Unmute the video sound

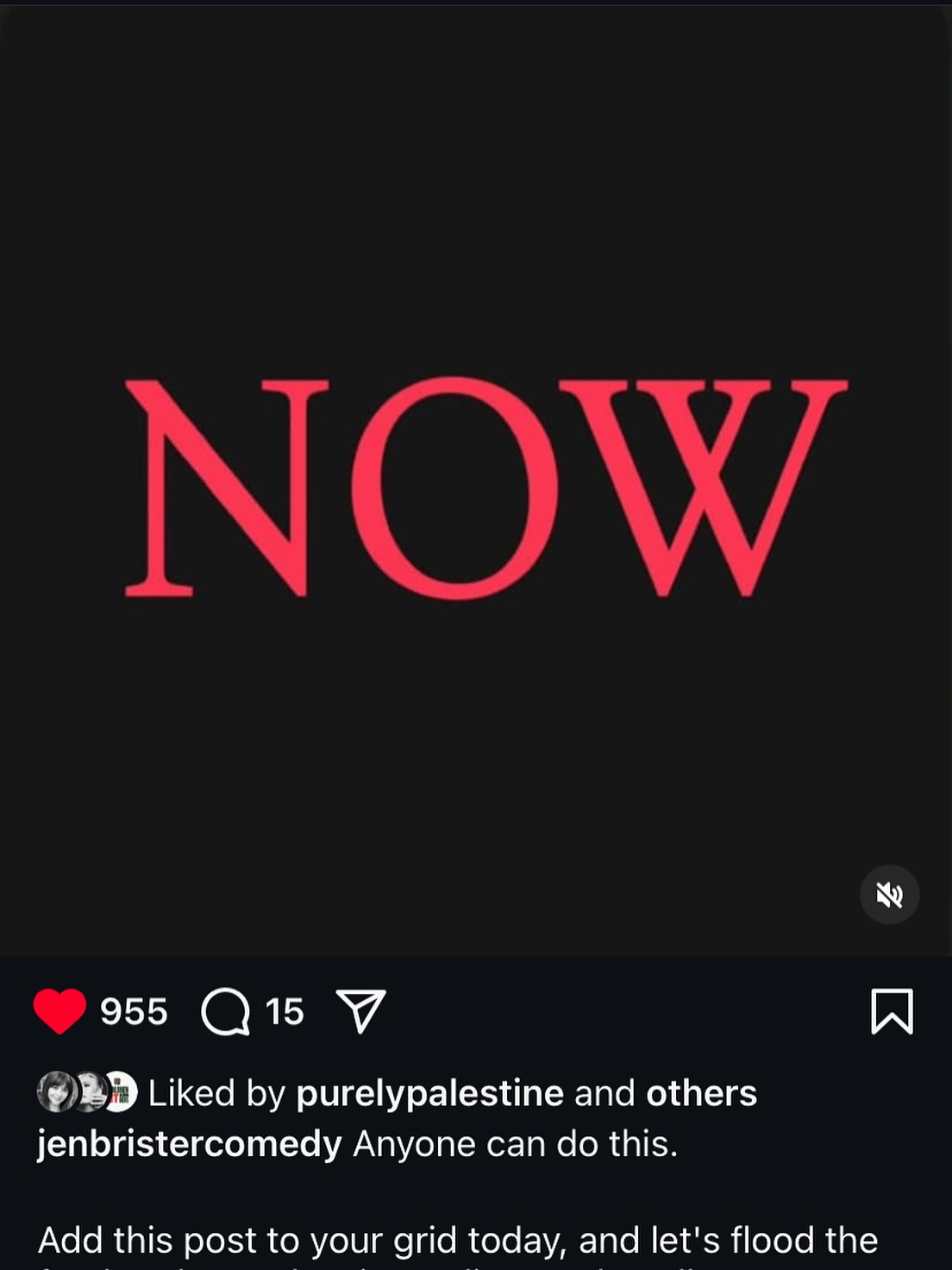[x=889, y=895]
